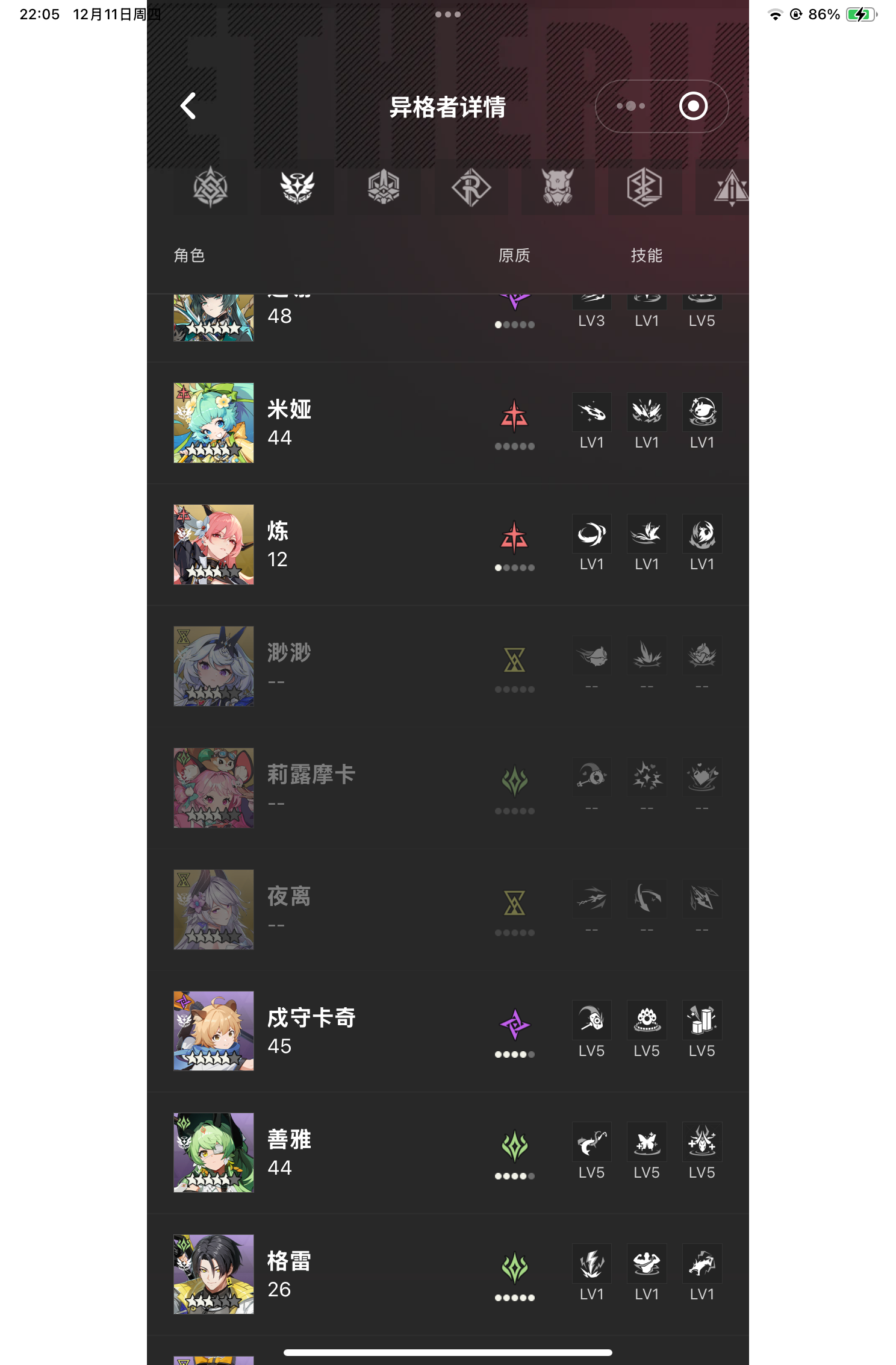
Task: Open 炼's phoenix skill icon
Action: click(702, 534)
